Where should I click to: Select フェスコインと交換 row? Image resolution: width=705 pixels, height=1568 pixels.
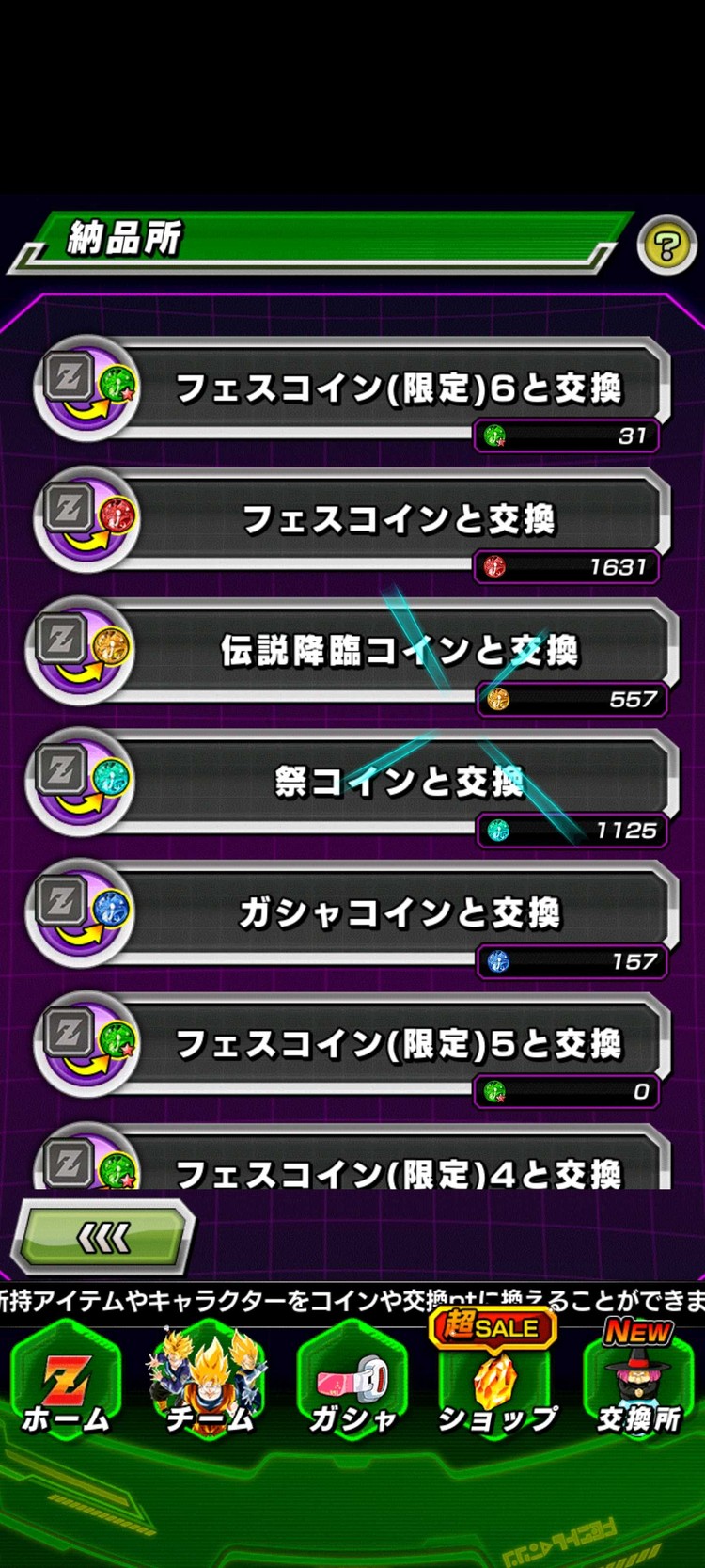pos(398,518)
